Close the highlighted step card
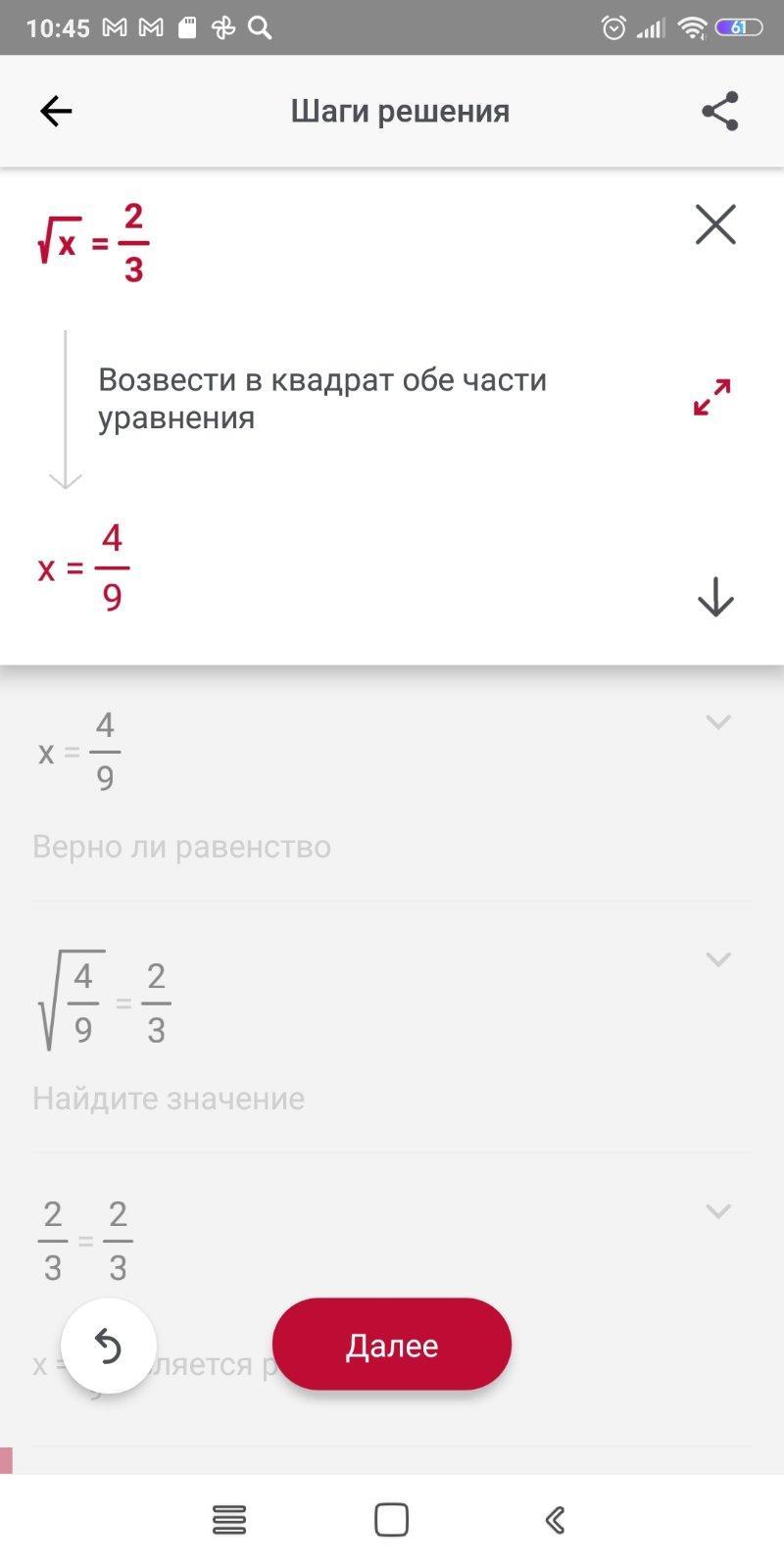This screenshot has height=1568, width=784. [715, 224]
